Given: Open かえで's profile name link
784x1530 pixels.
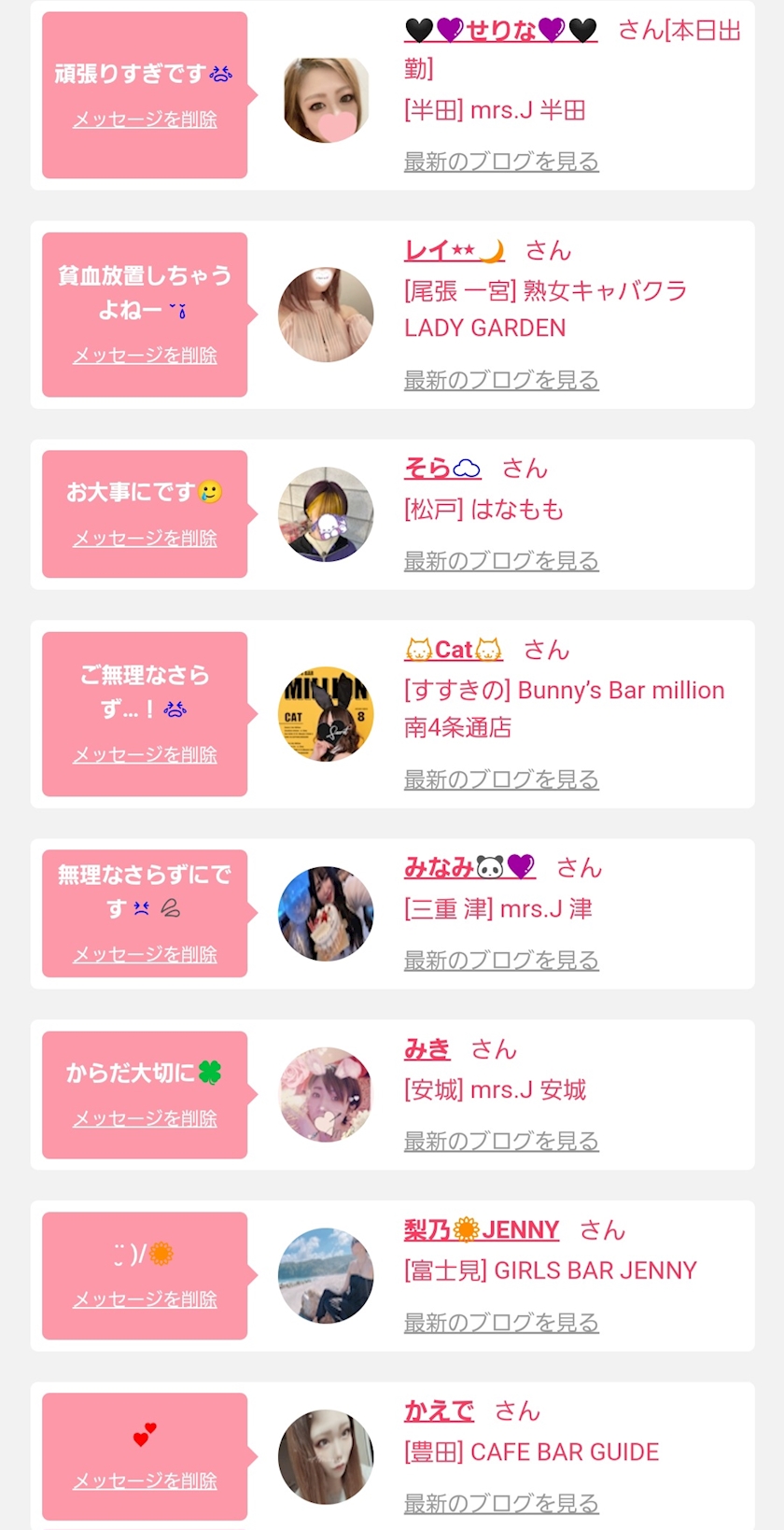Looking at the screenshot, I should pos(439,1411).
